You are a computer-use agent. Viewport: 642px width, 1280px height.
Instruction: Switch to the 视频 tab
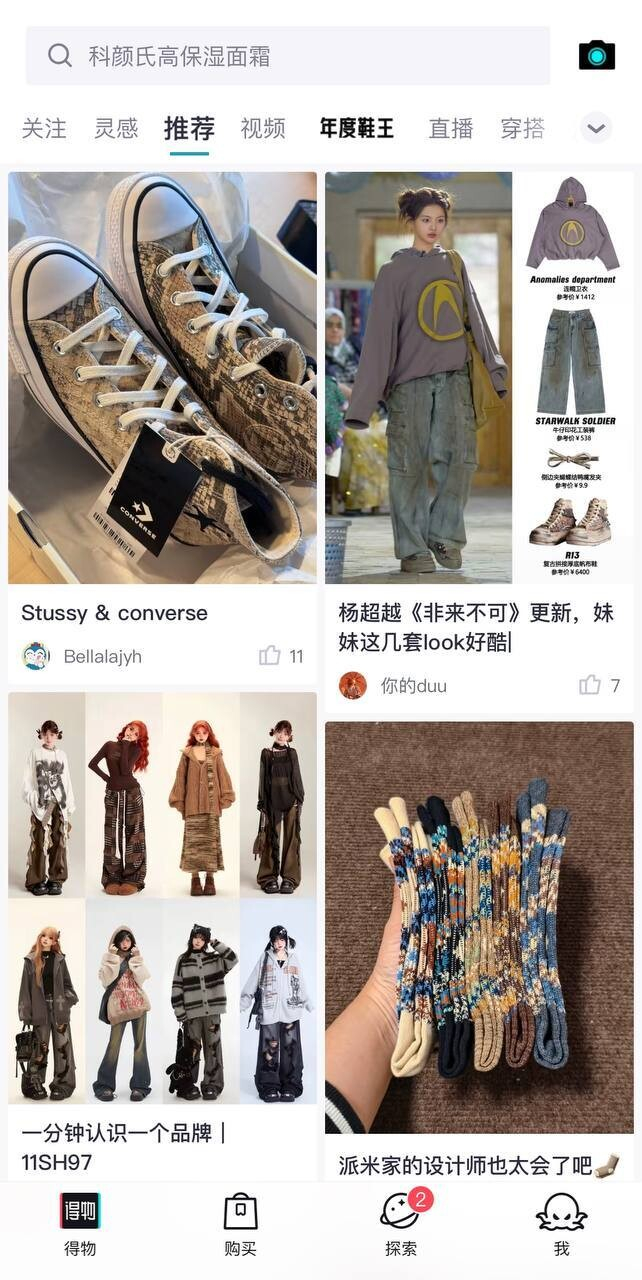pyautogui.click(x=263, y=129)
